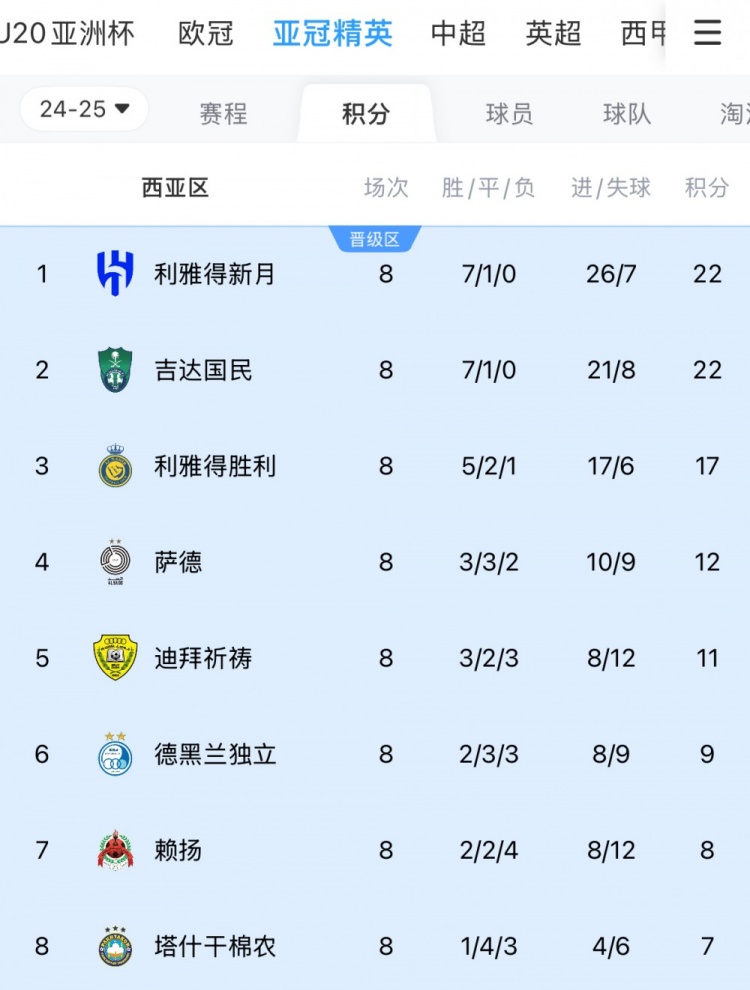This screenshot has width=750, height=990.
Task: Select the 积分 standings tab
Action: (x=366, y=114)
